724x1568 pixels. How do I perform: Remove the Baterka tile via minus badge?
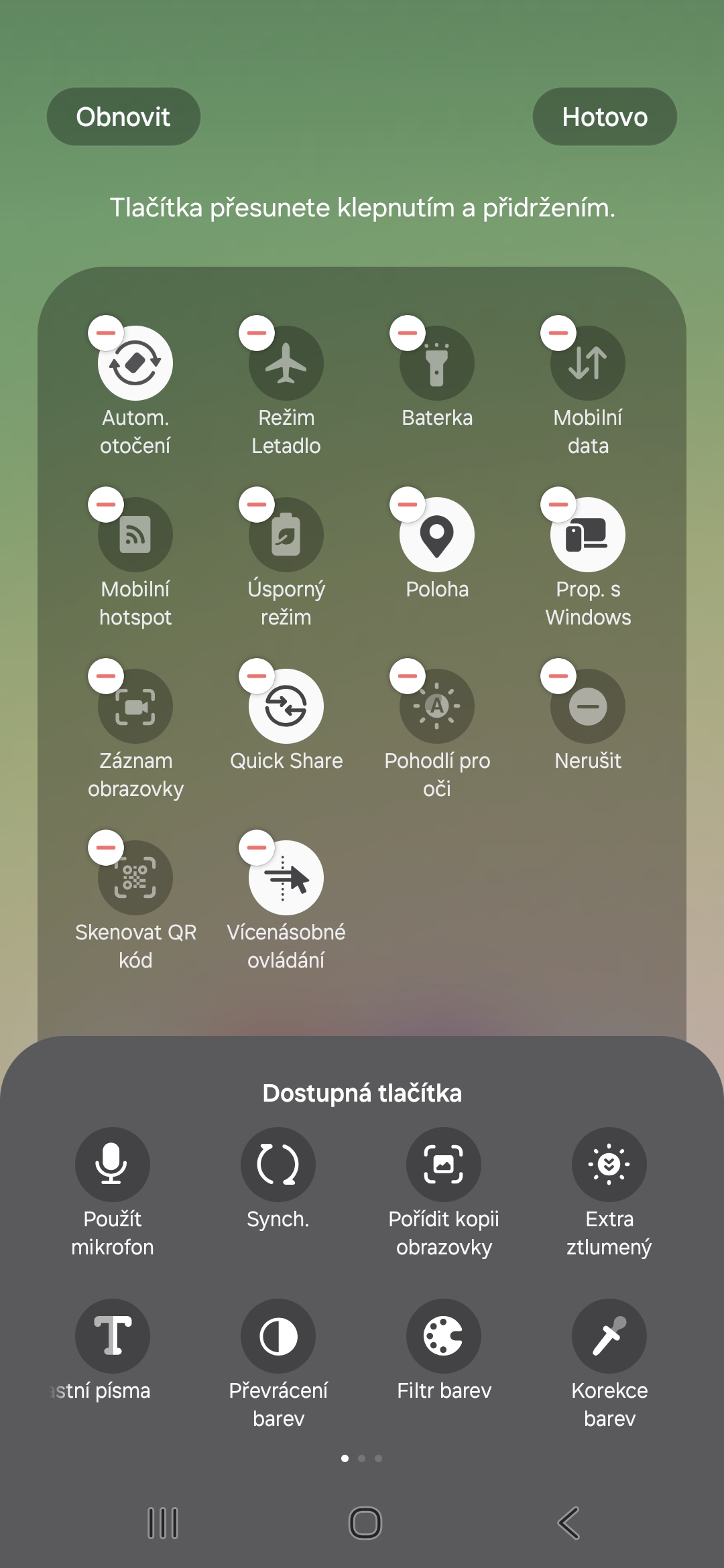[408, 332]
